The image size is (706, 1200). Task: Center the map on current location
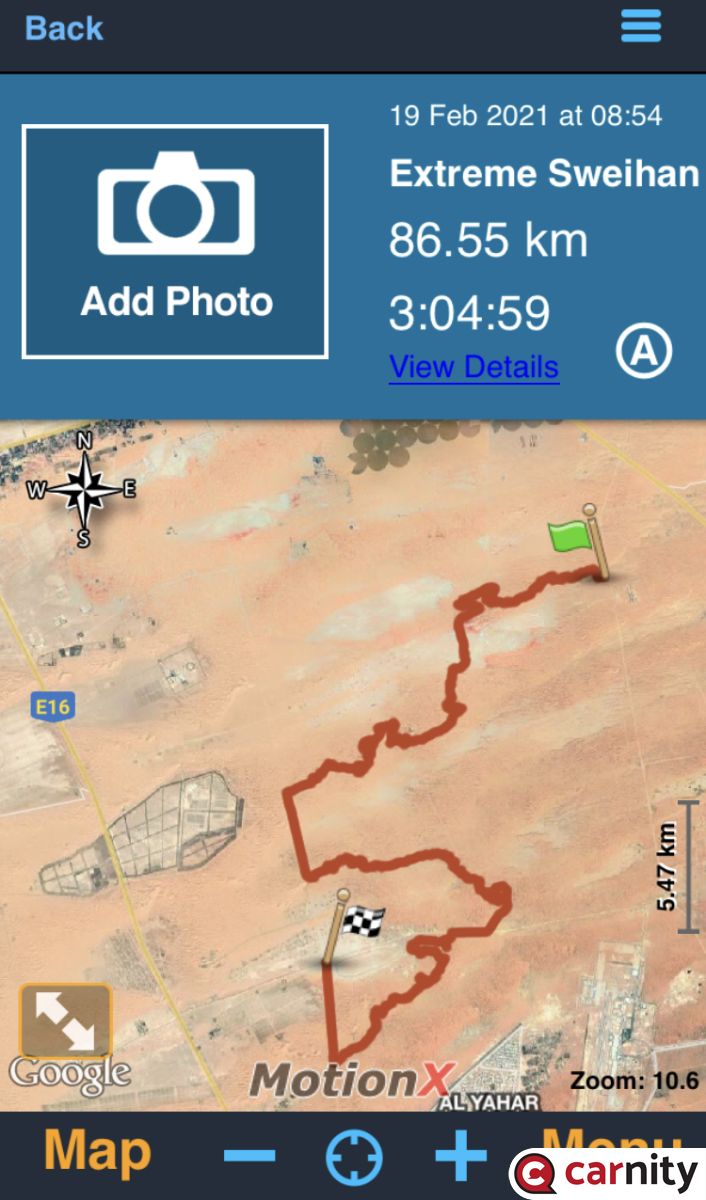pyautogui.click(x=354, y=1157)
